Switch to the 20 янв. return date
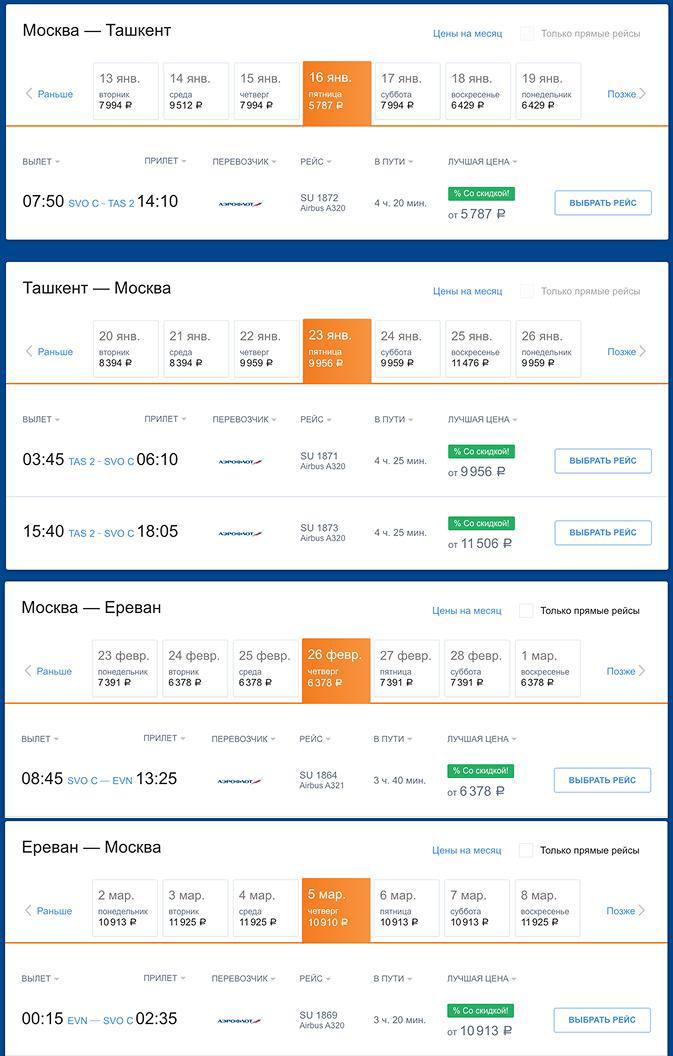The height and width of the screenshot is (1056, 673). (126, 349)
